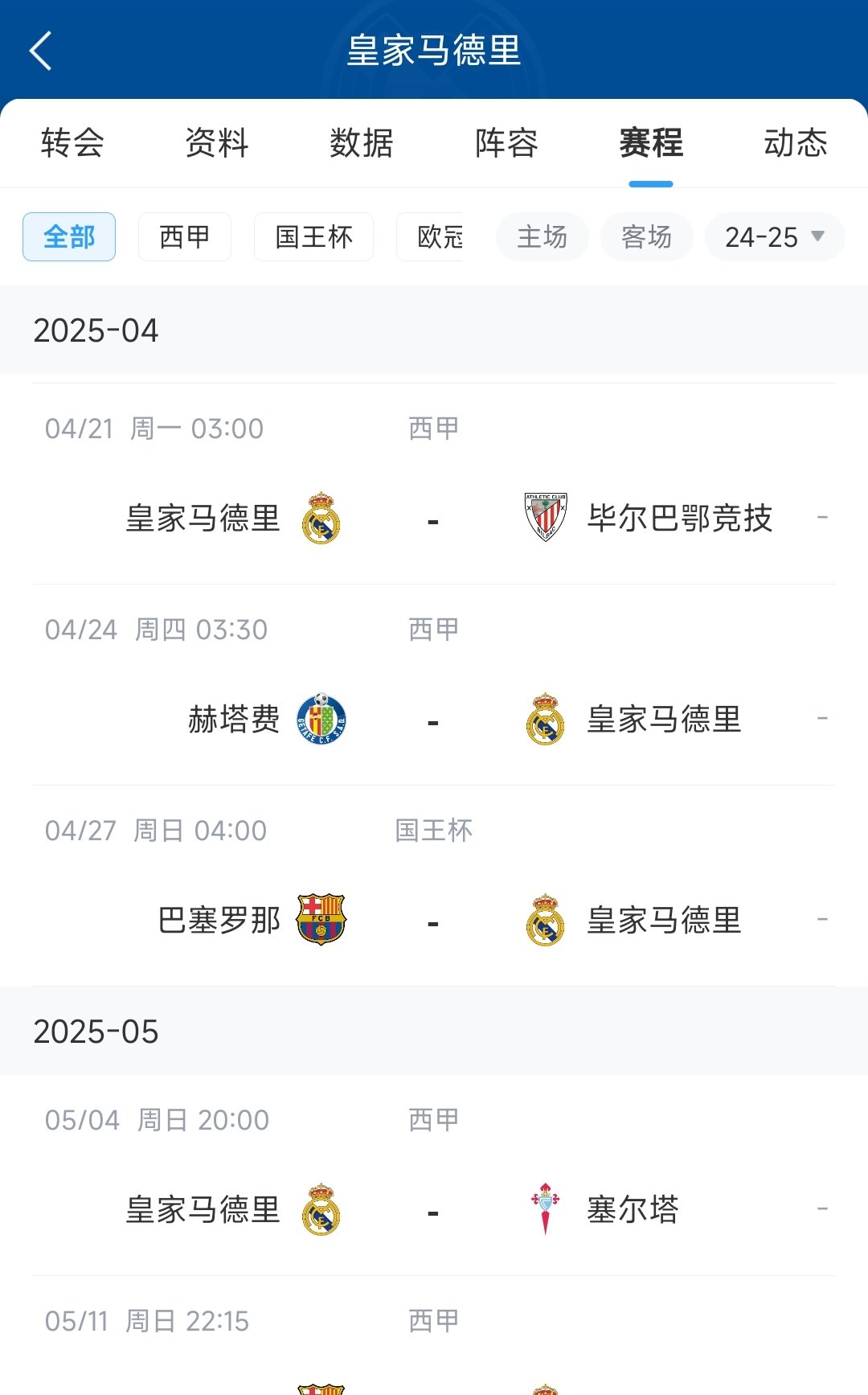Select the 全部 filter chip

pyautogui.click(x=69, y=236)
